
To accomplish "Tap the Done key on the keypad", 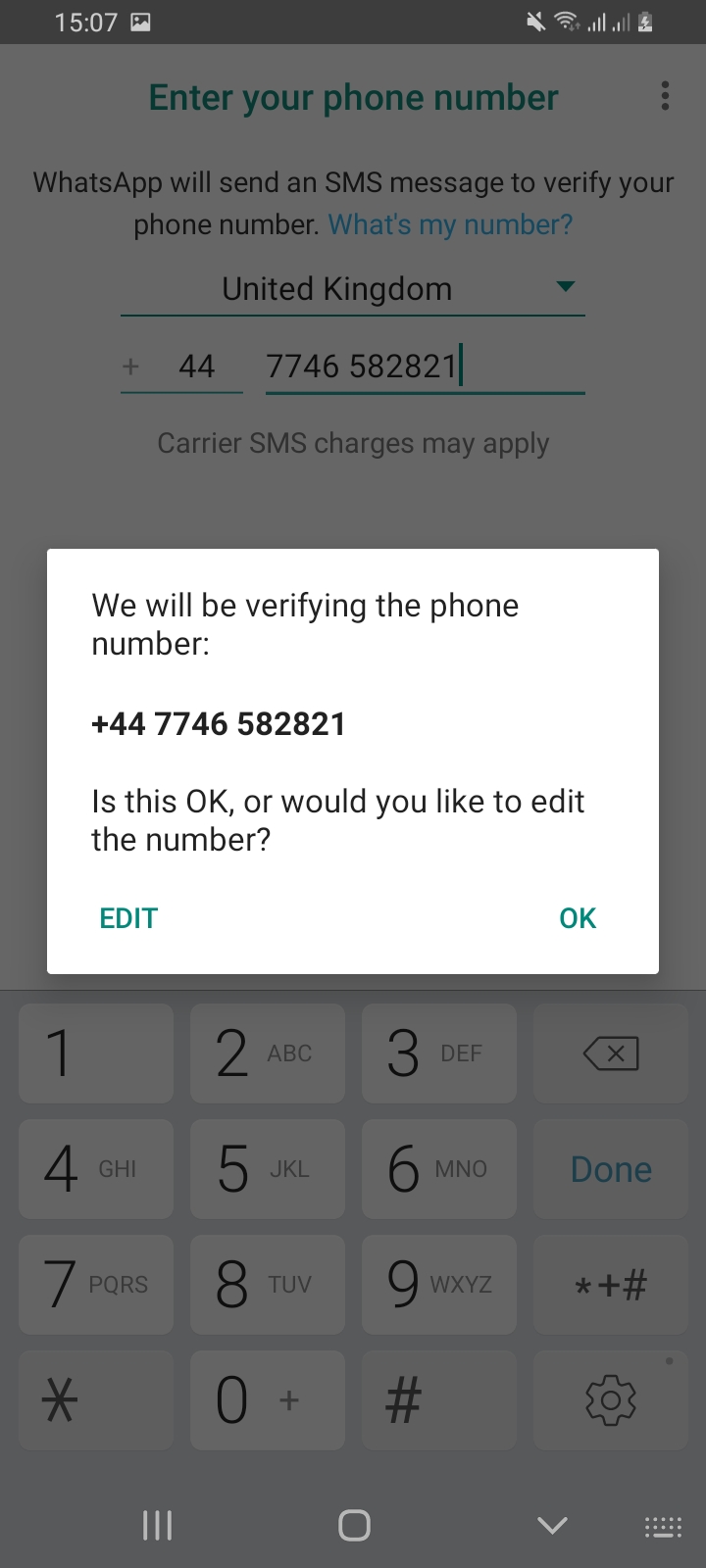I will click(610, 1169).
